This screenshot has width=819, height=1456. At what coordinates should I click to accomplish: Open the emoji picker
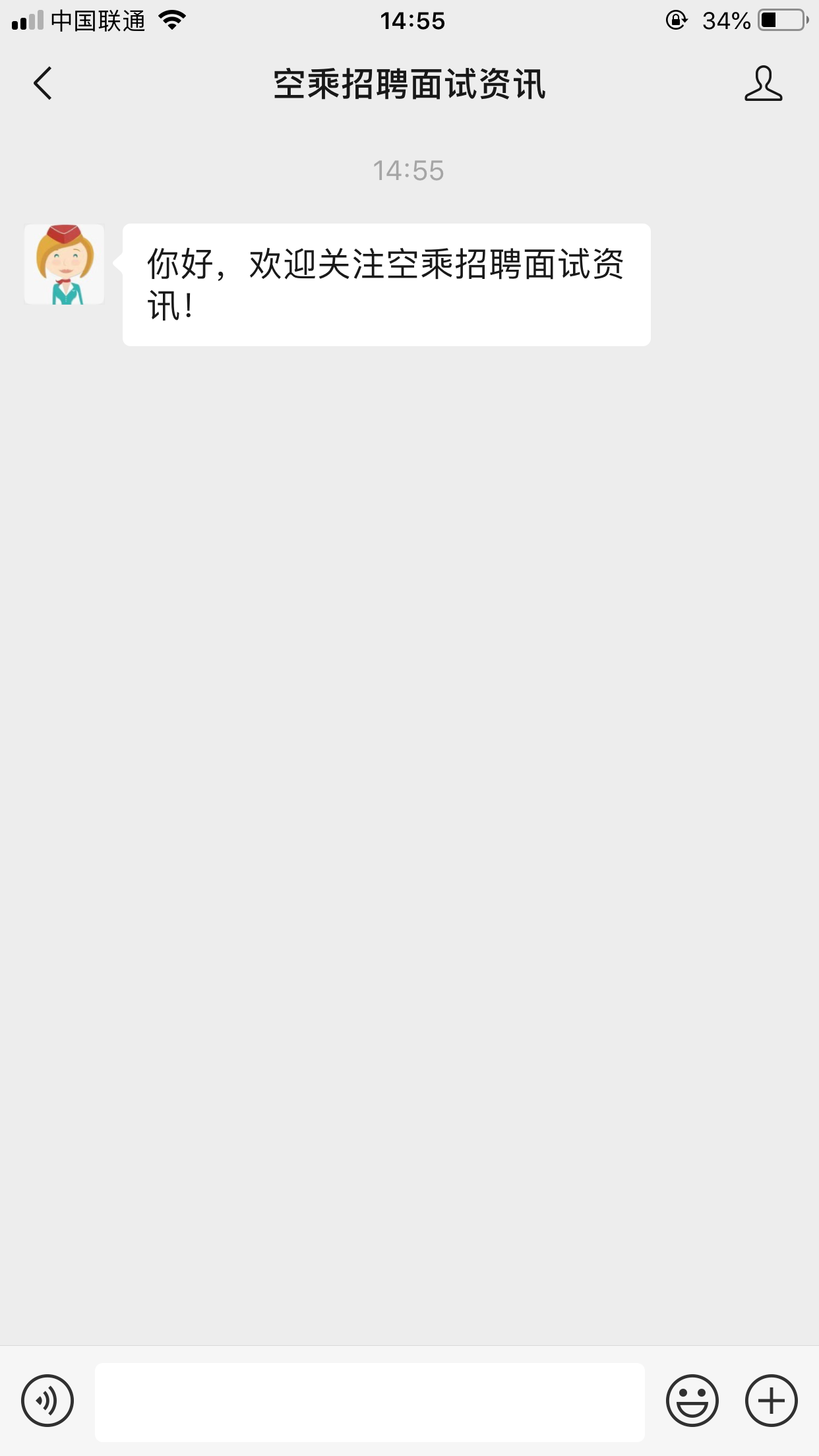[x=692, y=1401]
